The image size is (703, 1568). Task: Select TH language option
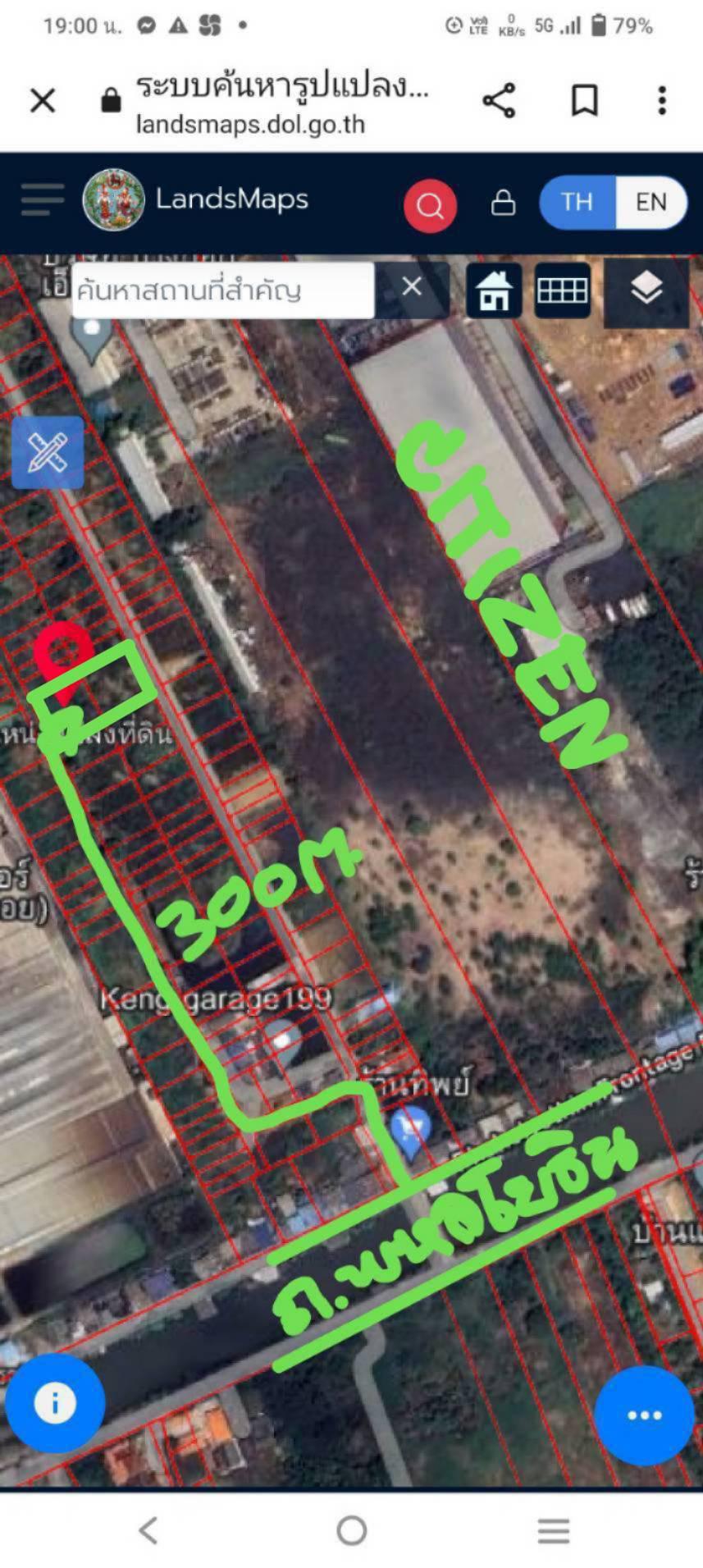click(577, 202)
